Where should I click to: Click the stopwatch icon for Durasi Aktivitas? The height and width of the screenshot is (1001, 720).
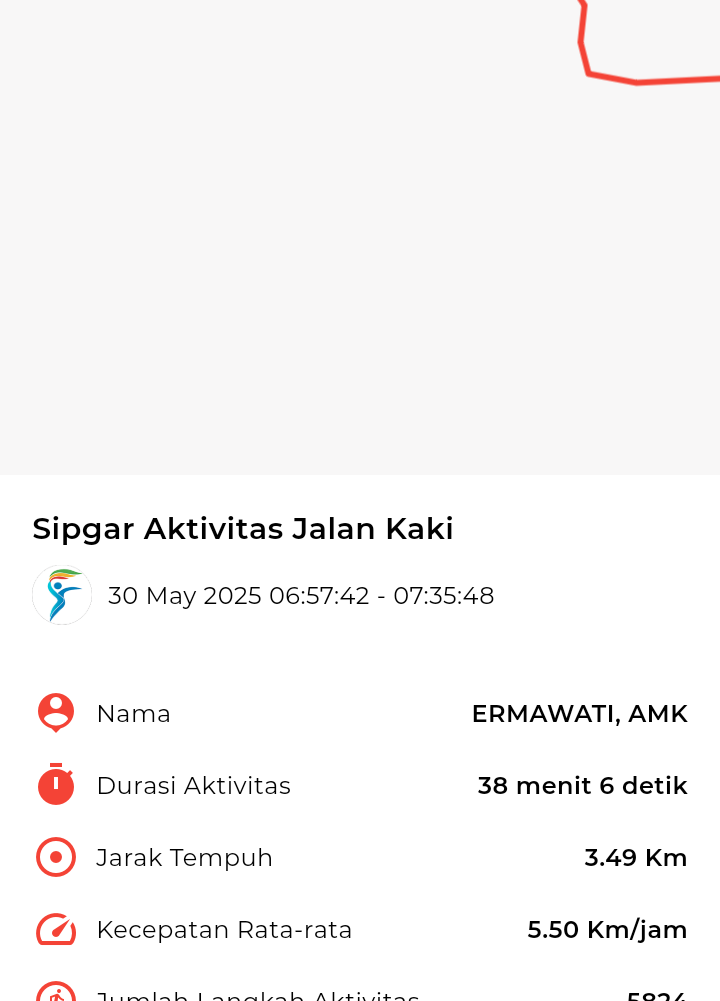pos(55,784)
